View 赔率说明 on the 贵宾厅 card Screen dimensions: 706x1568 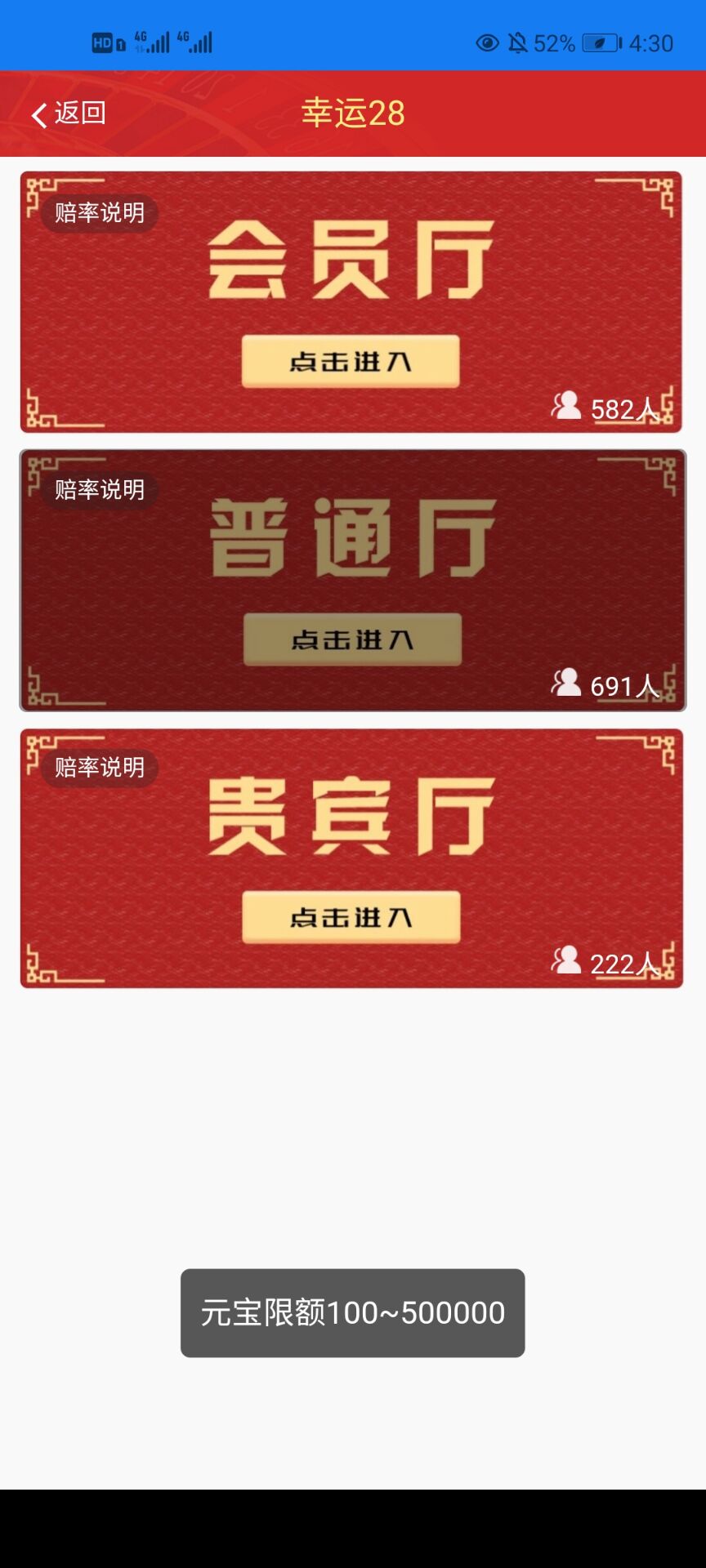[100, 768]
